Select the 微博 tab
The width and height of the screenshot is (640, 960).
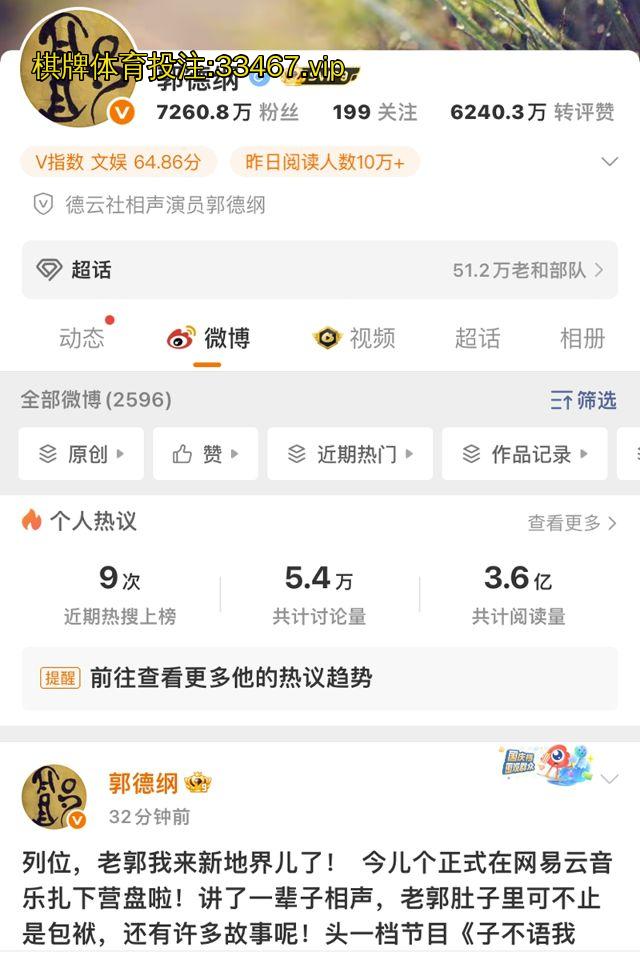(208, 339)
